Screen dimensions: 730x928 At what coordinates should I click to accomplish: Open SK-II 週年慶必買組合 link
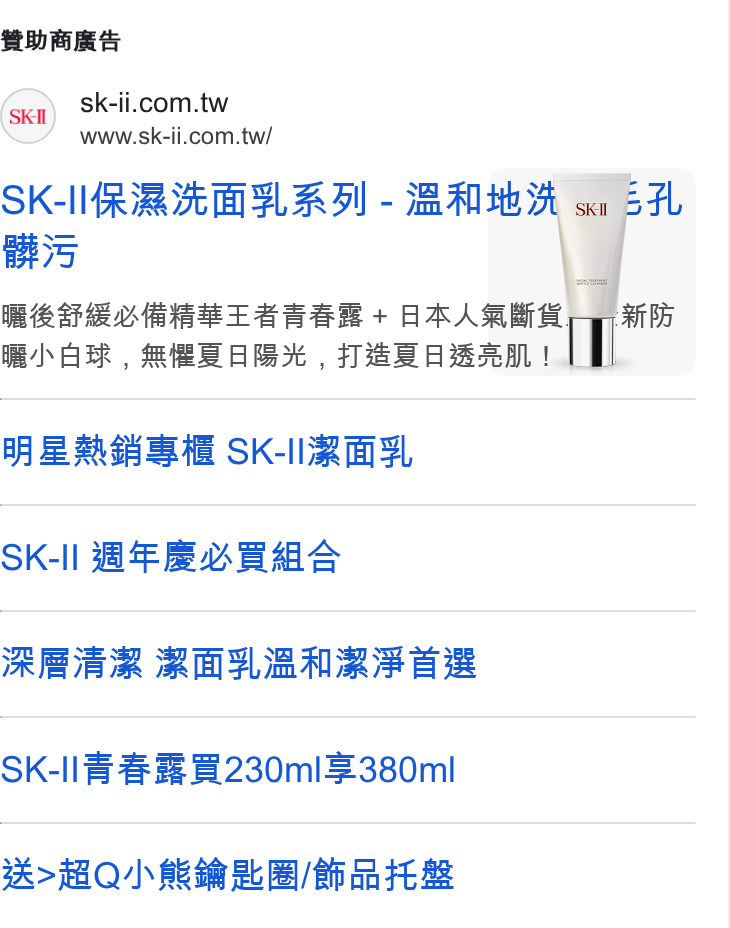tap(171, 558)
